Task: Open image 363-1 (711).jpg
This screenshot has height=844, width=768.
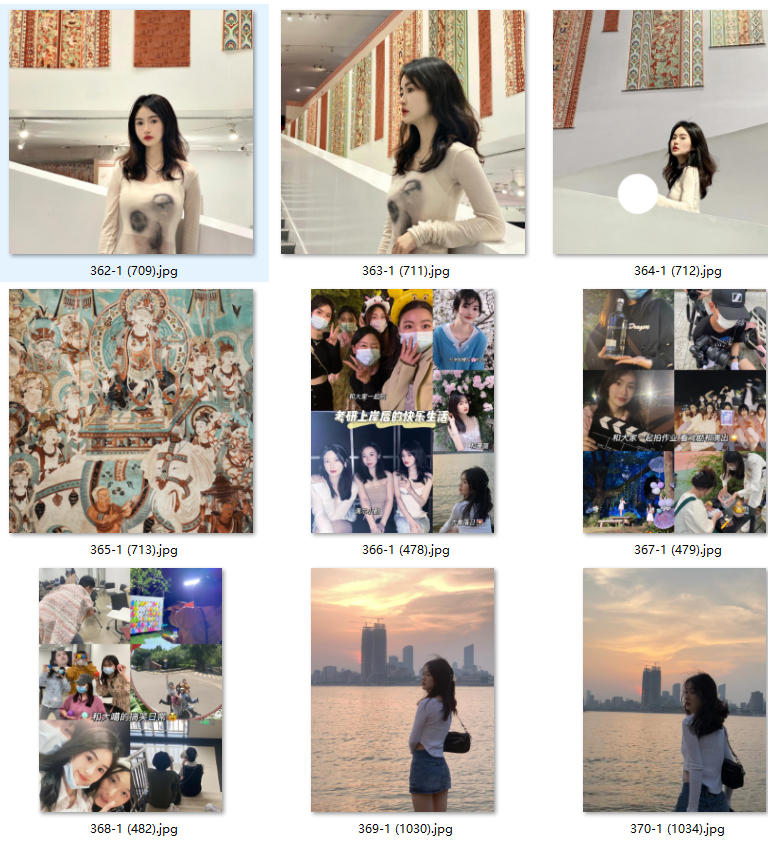Action: click(403, 132)
